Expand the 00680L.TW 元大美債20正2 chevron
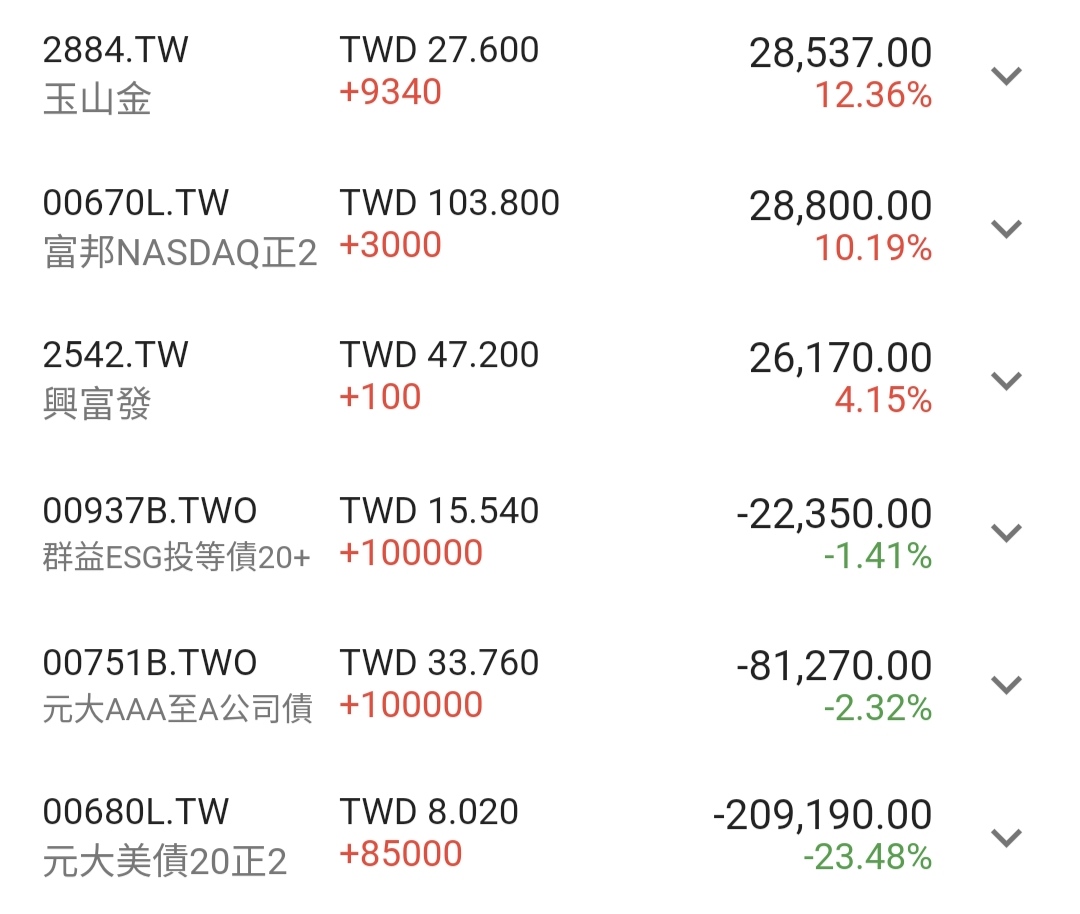The height and width of the screenshot is (914, 1080). [1006, 837]
